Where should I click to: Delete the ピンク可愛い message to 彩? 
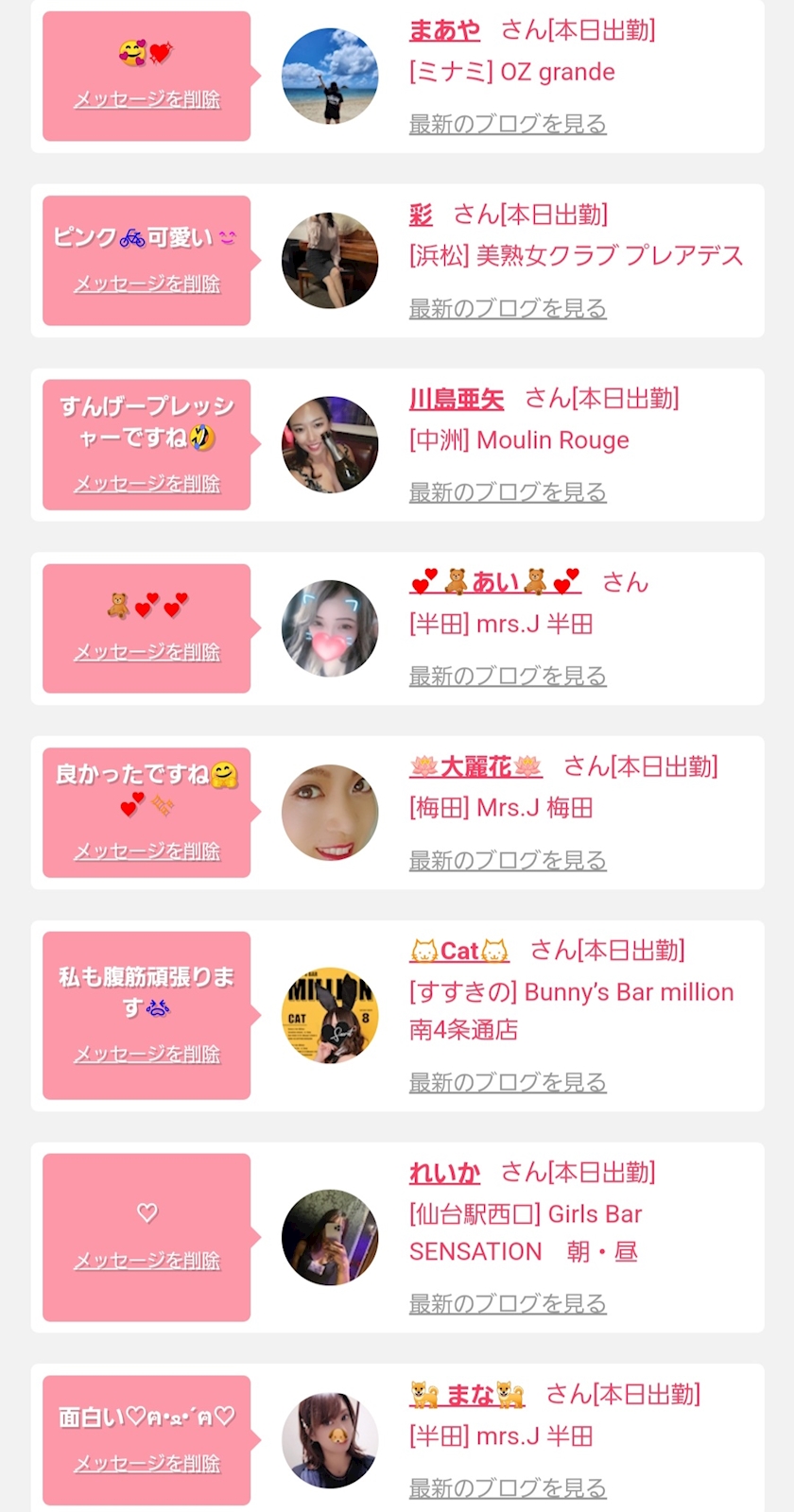147,283
